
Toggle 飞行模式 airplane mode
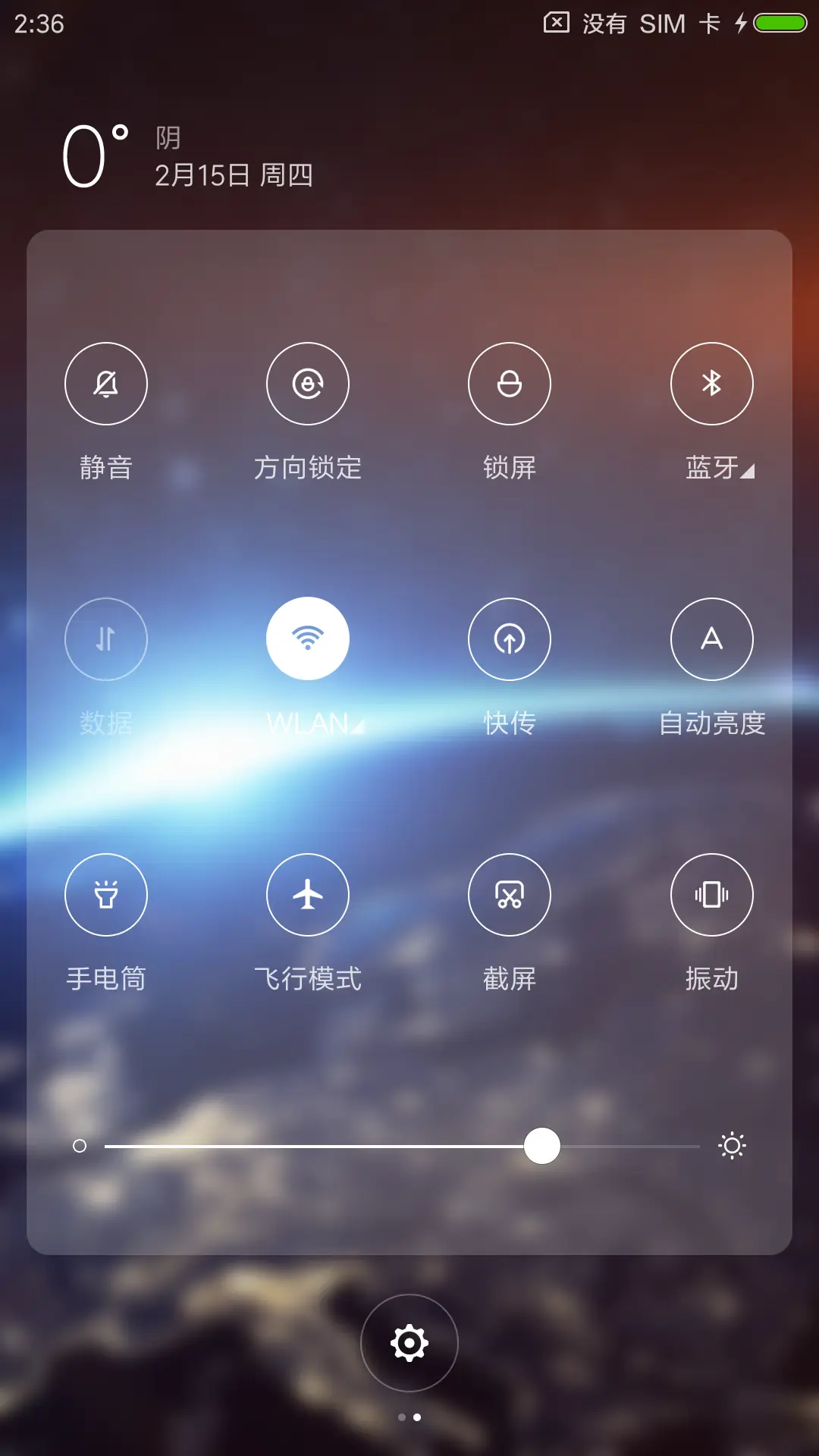(x=308, y=895)
